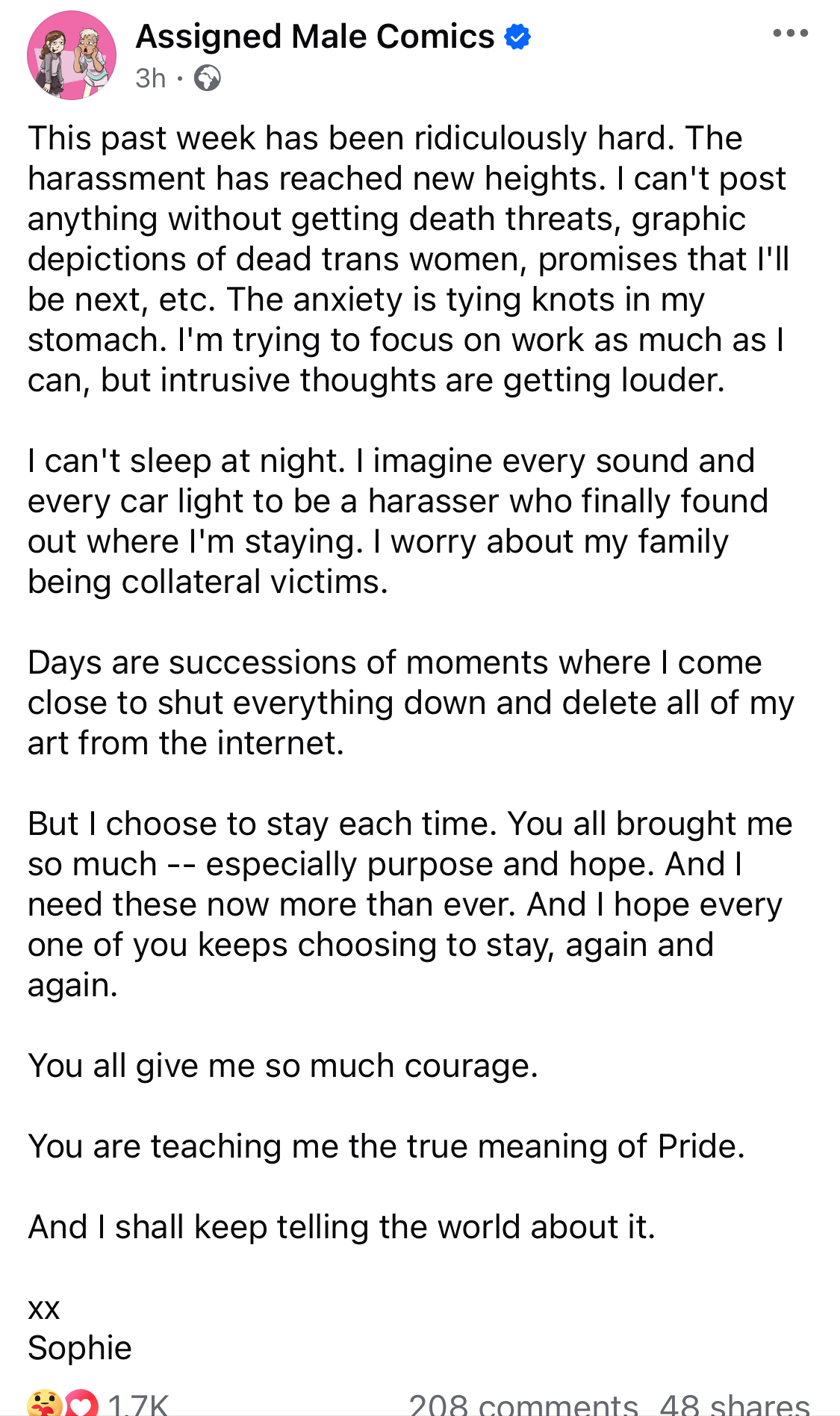
Task: View the 48 shares
Action: [x=735, y=1403]
